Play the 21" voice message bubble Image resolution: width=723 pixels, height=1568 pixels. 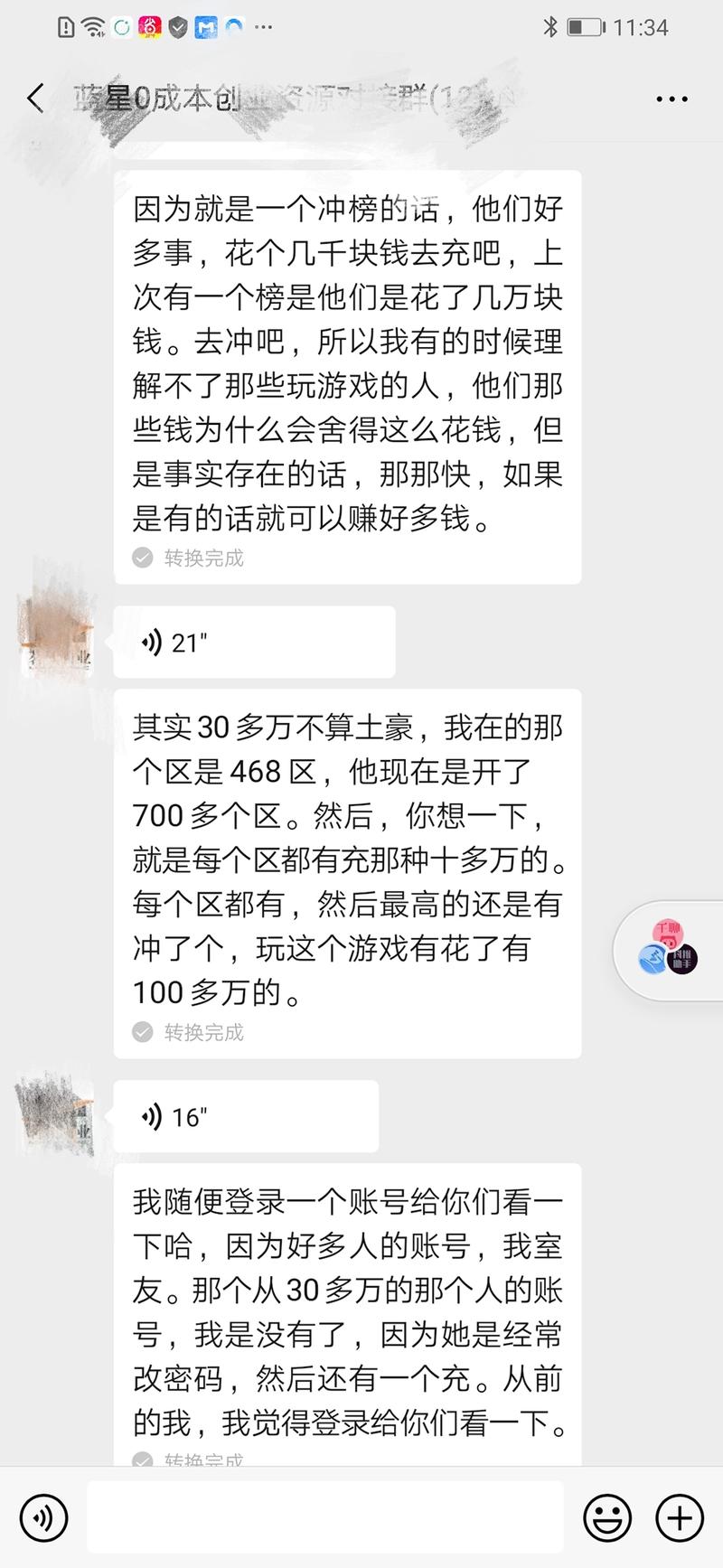(x=253, y=642)
